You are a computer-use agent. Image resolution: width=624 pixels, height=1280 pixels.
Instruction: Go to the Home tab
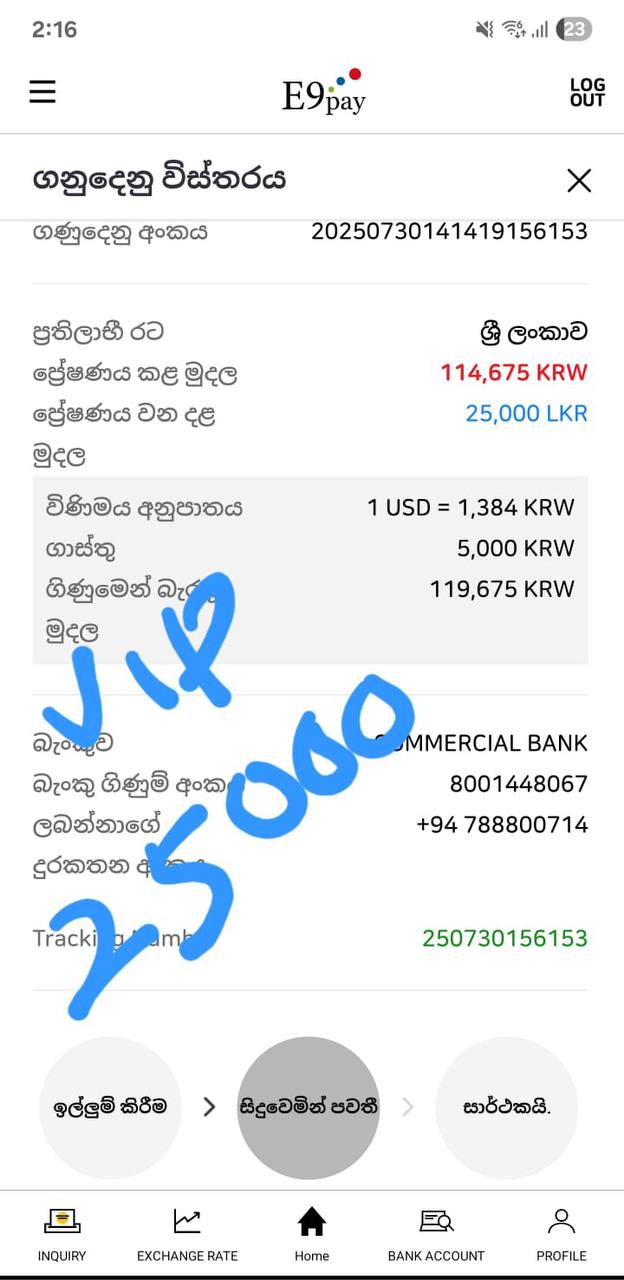coord(312,1234)
